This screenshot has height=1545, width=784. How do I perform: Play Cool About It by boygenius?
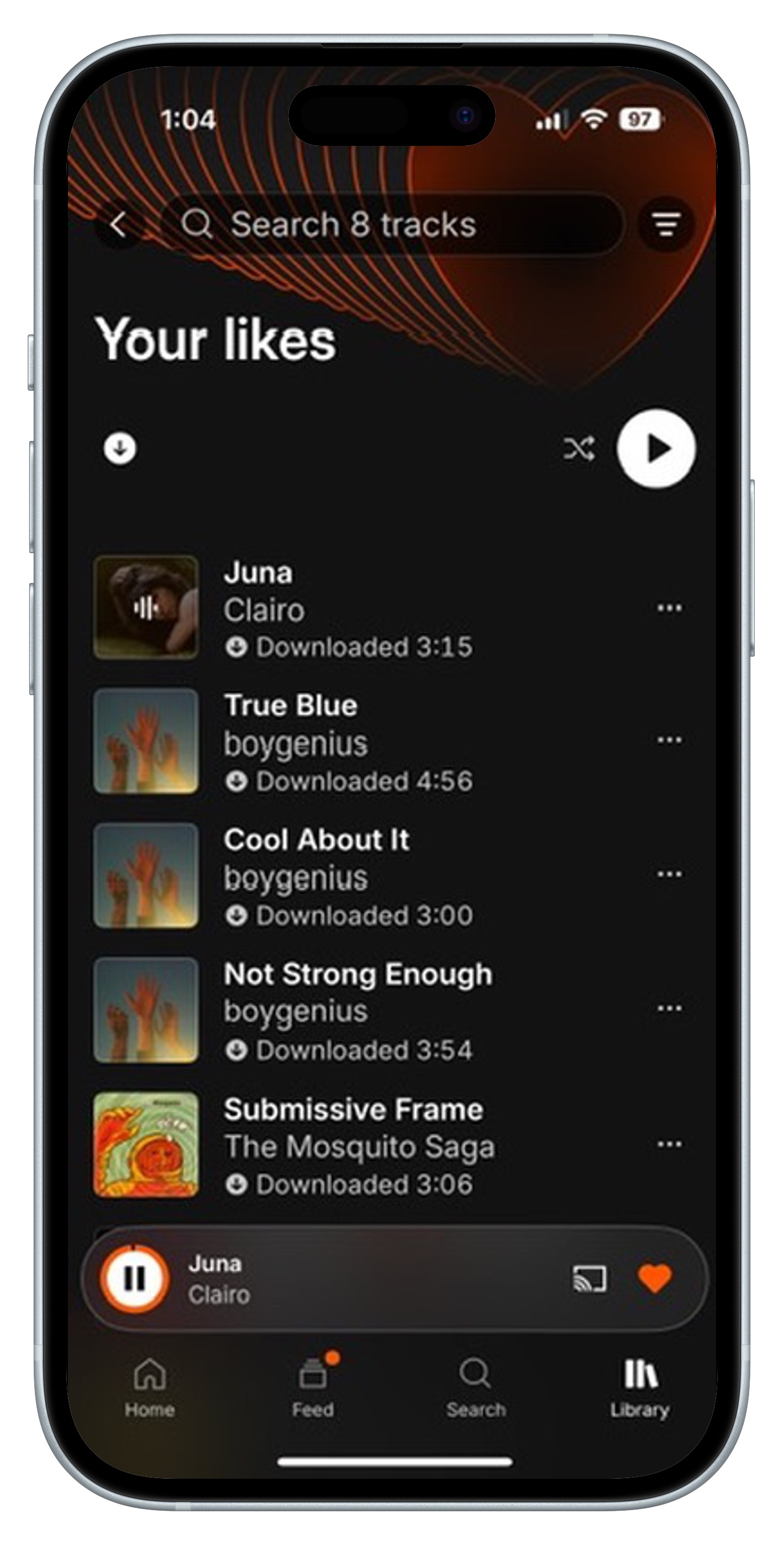[360, 876]
